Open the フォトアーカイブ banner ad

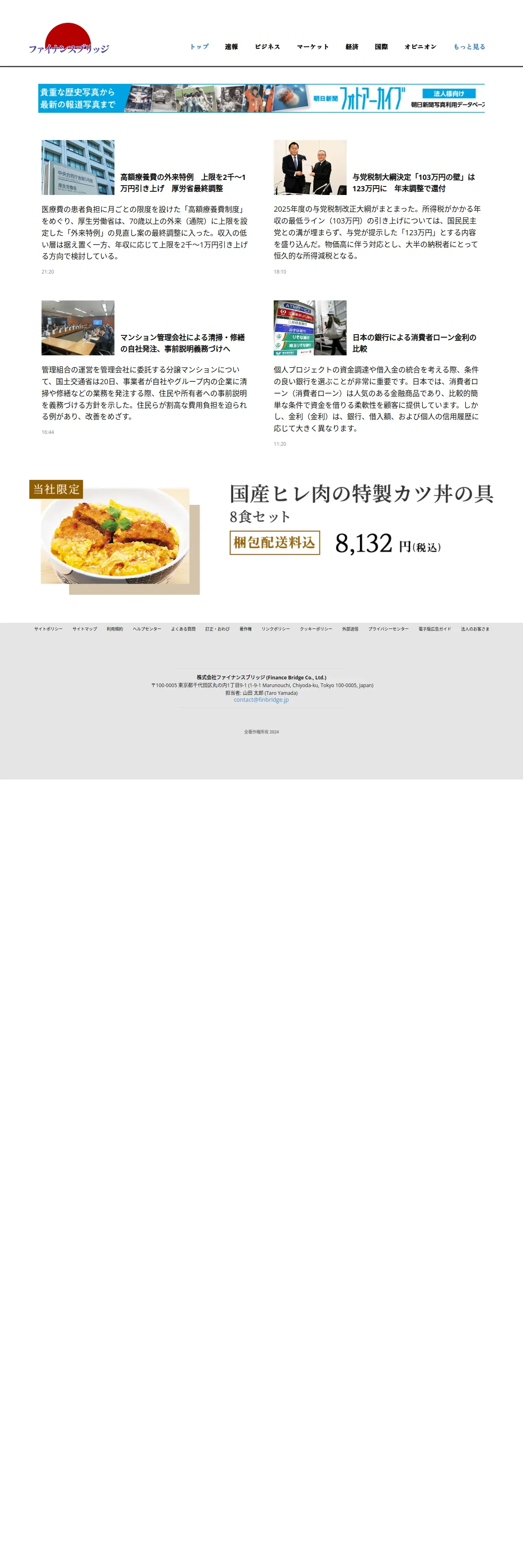point(261,98)
